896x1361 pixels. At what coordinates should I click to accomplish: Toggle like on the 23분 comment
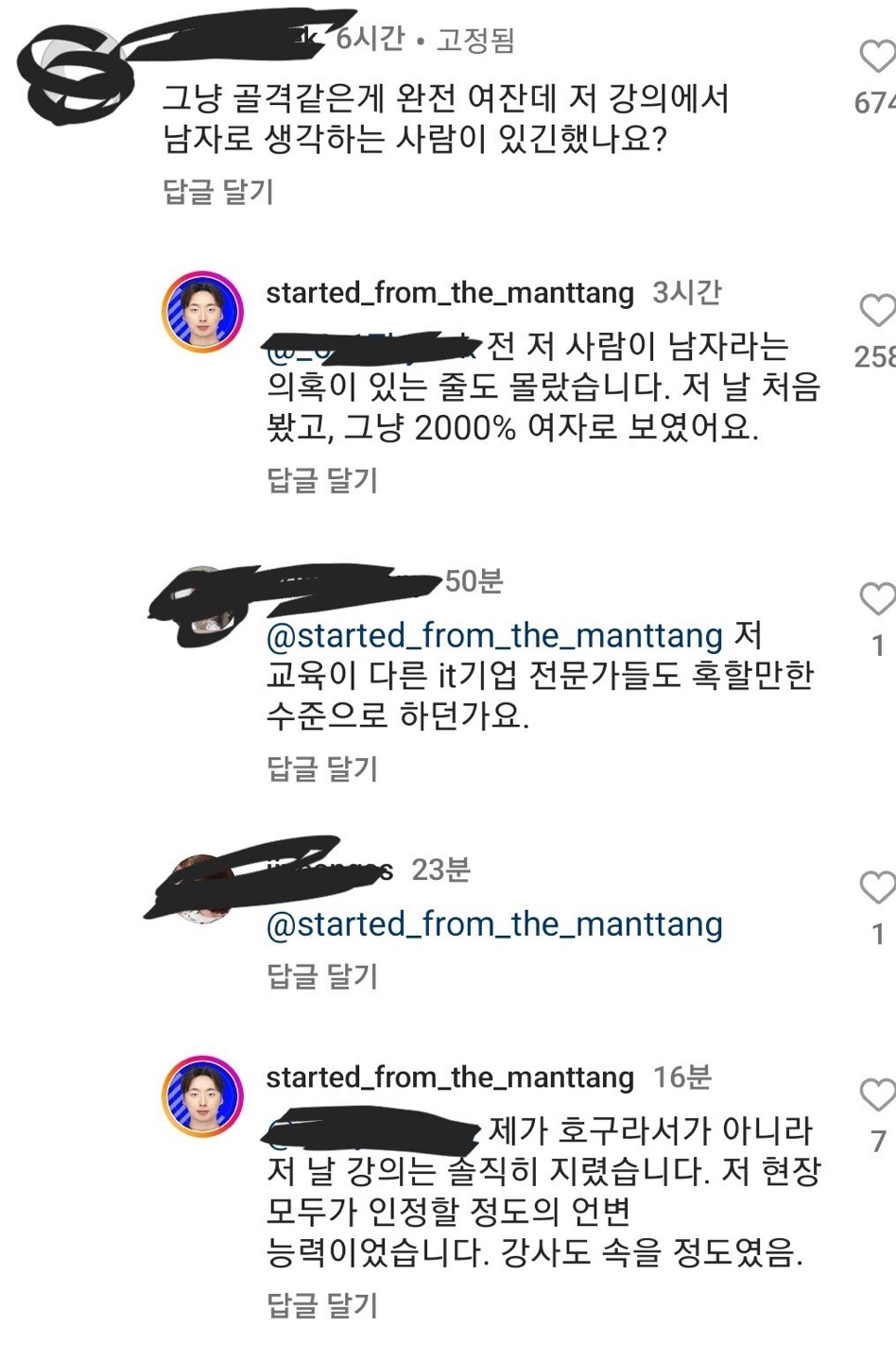click(879, 886)
